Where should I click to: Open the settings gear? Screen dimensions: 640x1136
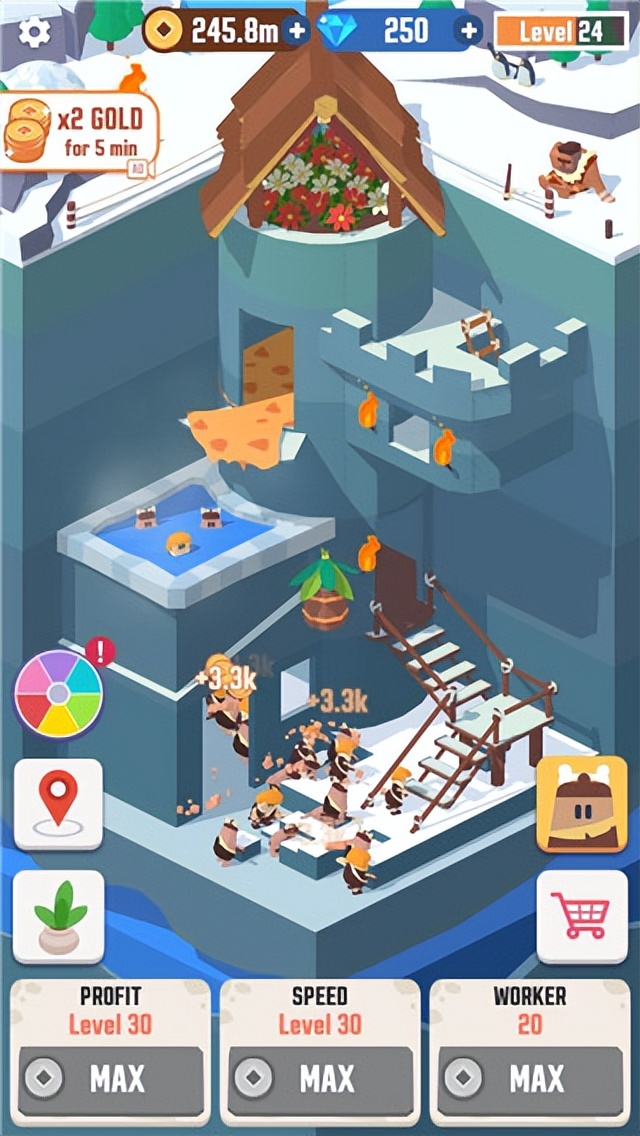pyautogui.click(x=34, y=32)
